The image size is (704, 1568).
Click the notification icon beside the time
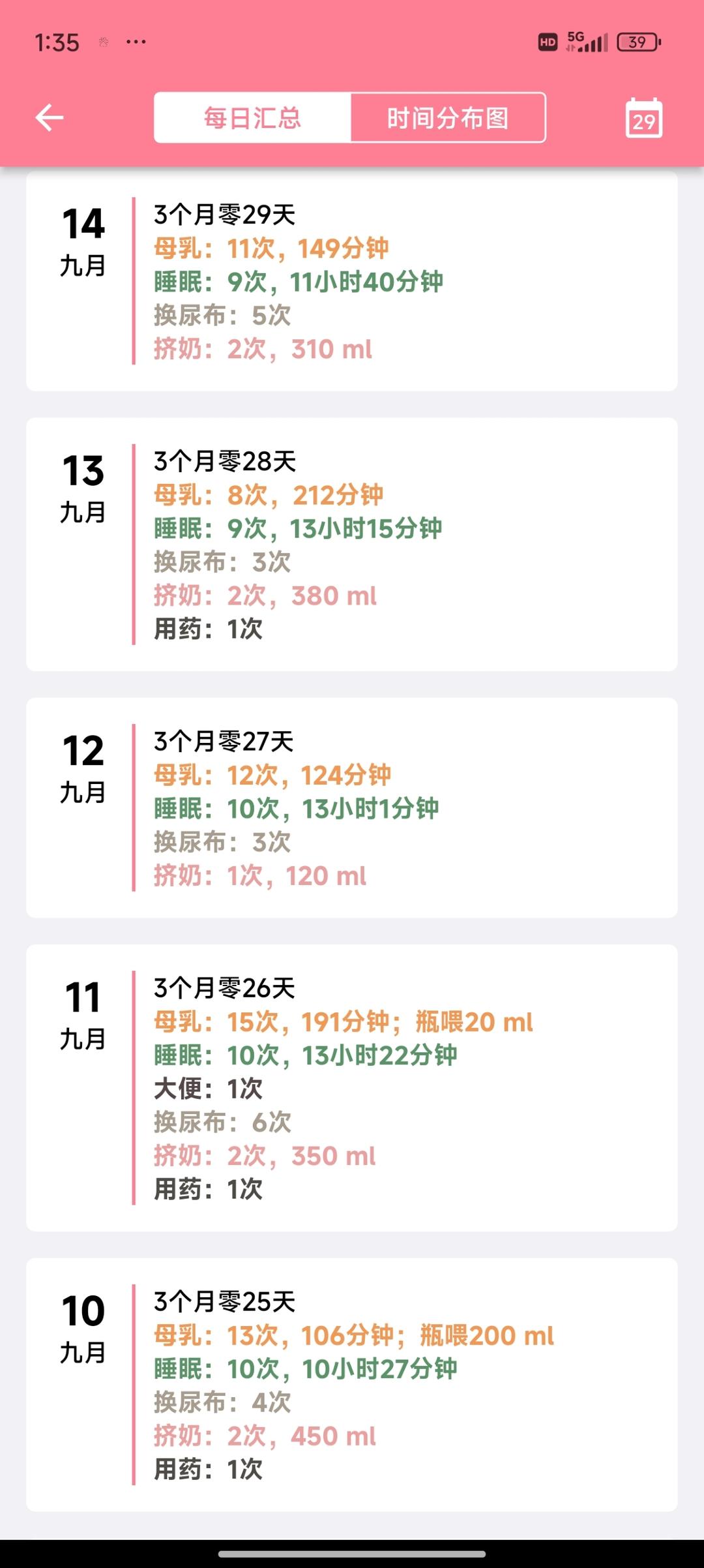pyautogui.click(x=102, y=41)
